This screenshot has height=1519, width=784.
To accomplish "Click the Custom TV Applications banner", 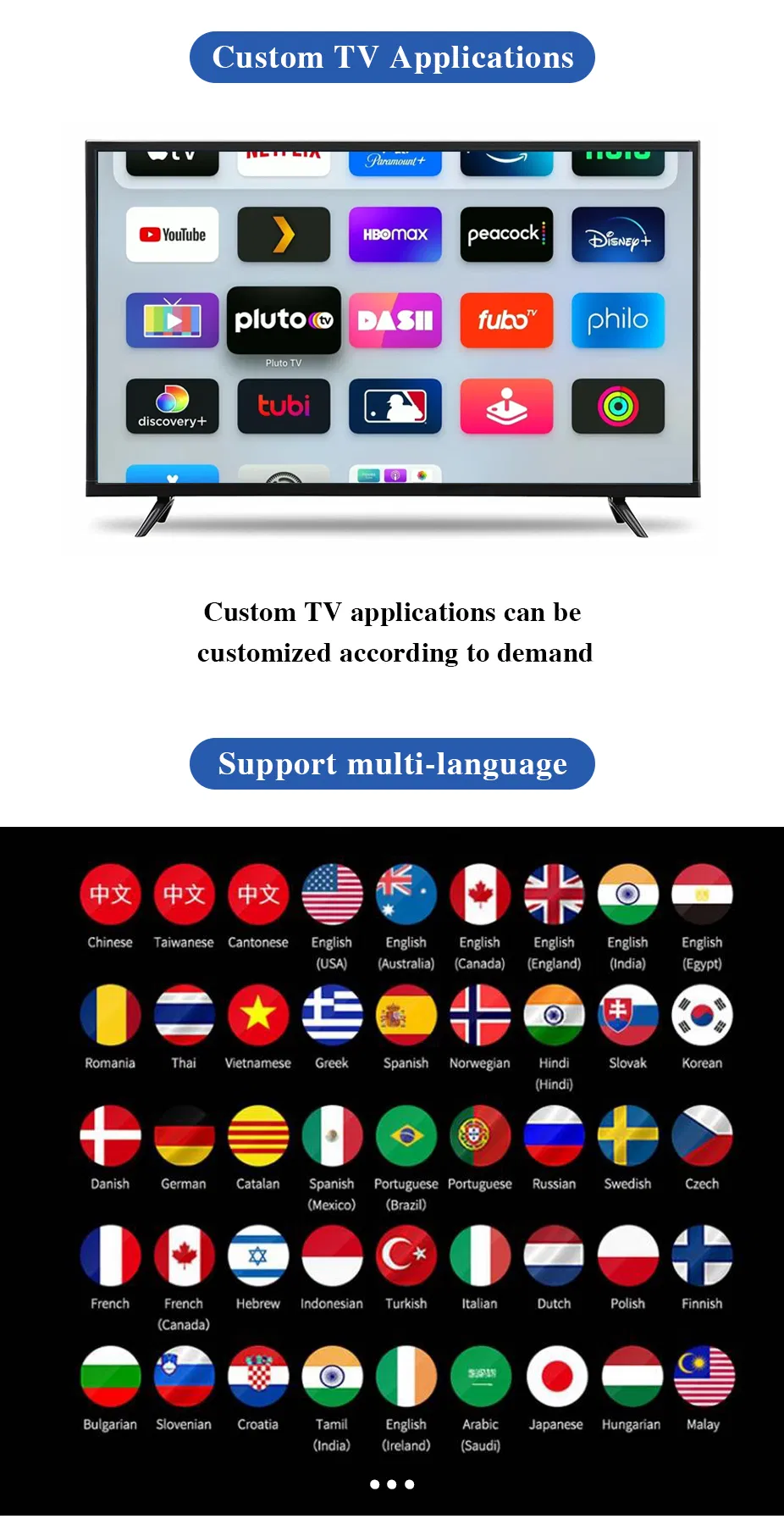I will click(393, 57).
